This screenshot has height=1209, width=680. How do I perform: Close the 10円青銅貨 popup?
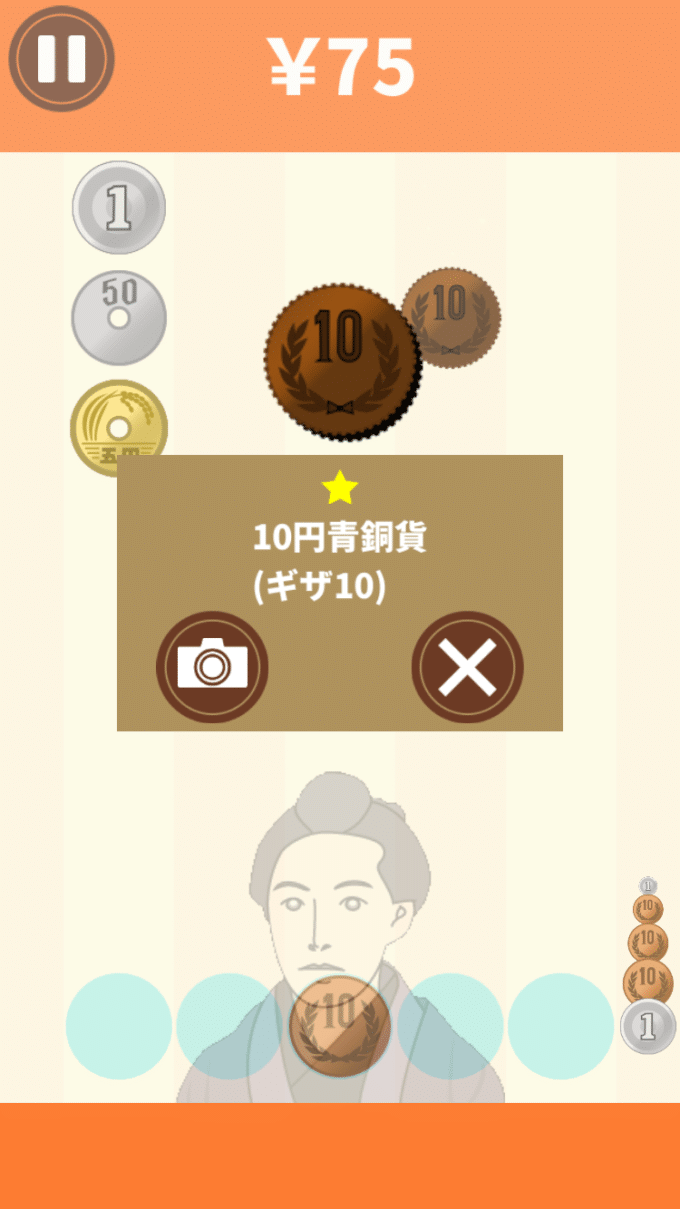click(468, 666)
